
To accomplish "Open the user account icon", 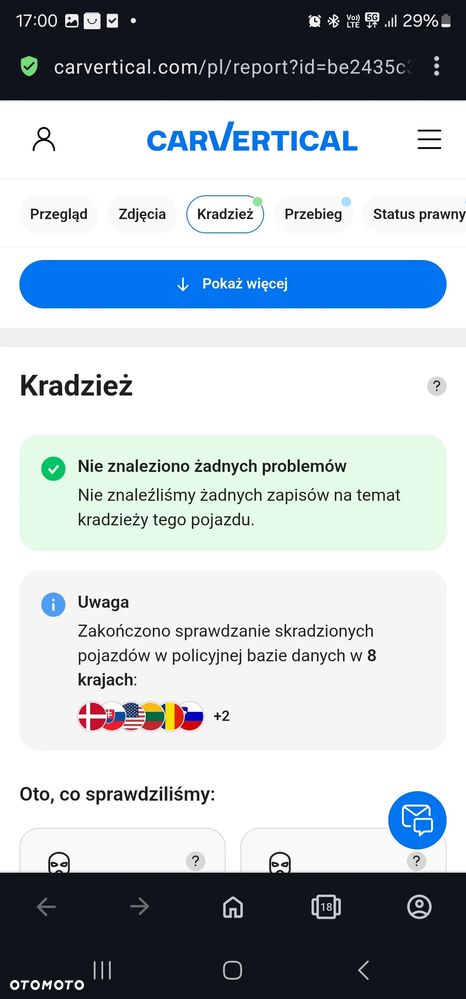I will point(44,139).
